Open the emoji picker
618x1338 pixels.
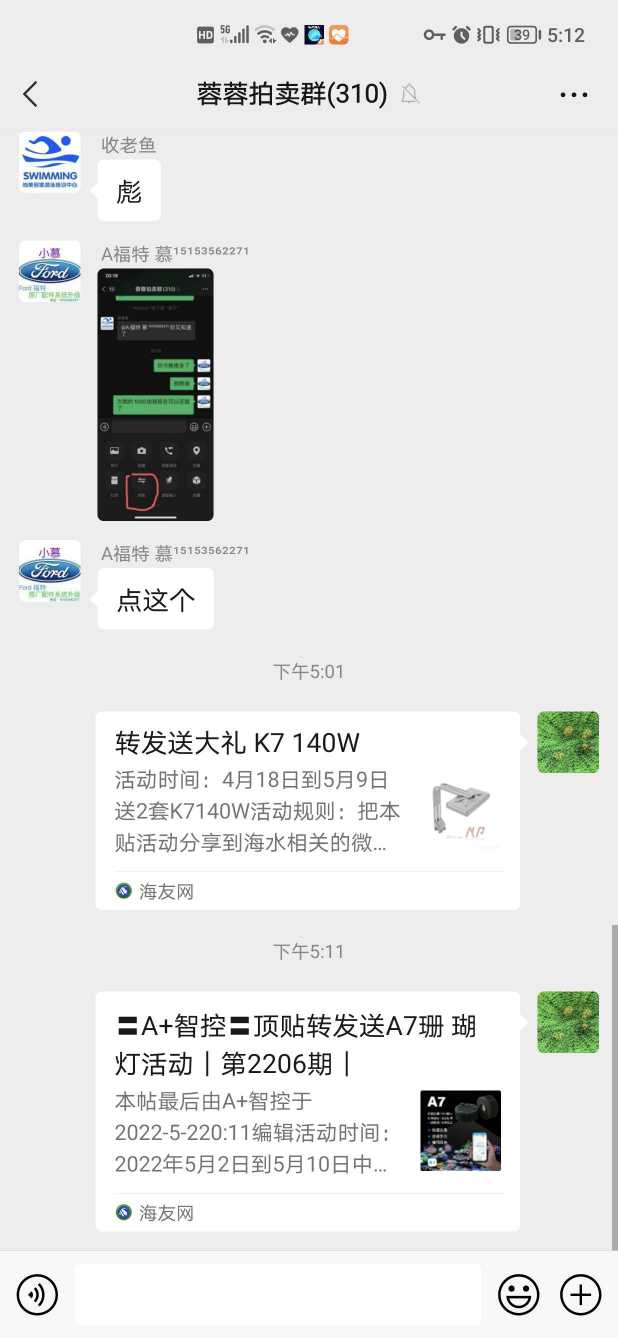[x=518, y=1295]
